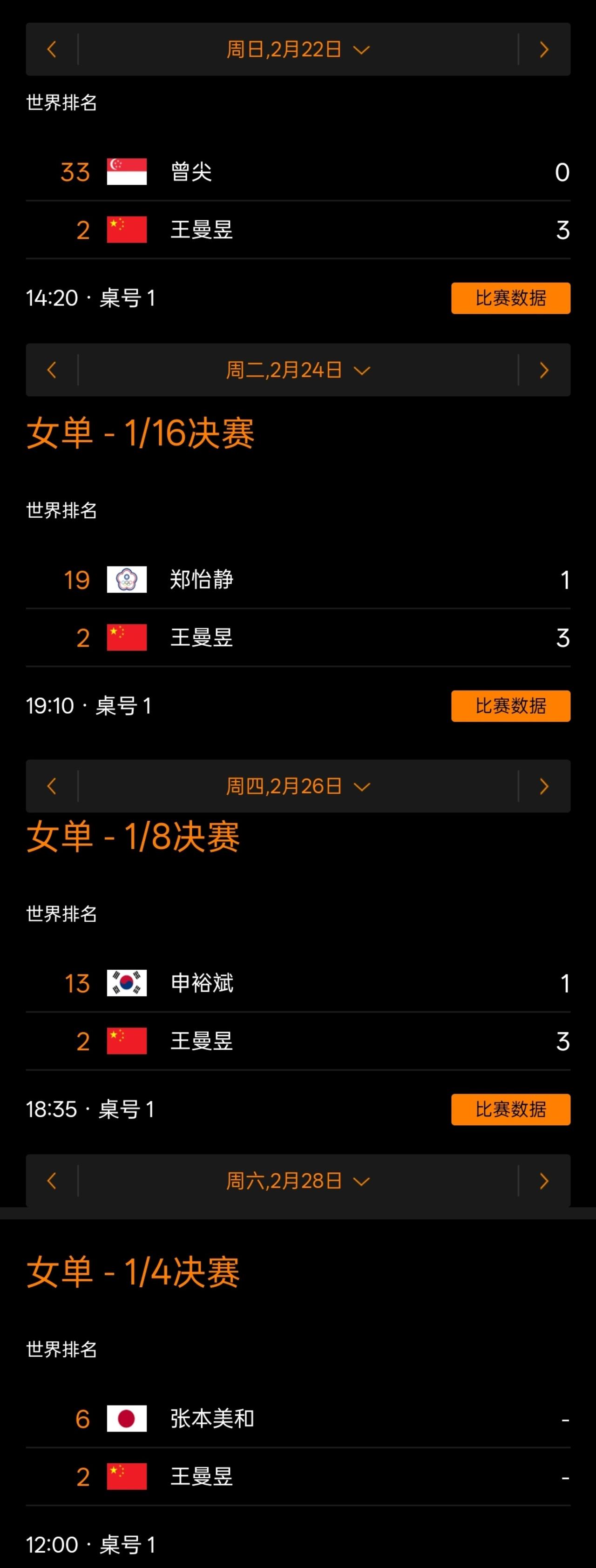Go to the day before 周二,2月24日

(x=52, y=370)
